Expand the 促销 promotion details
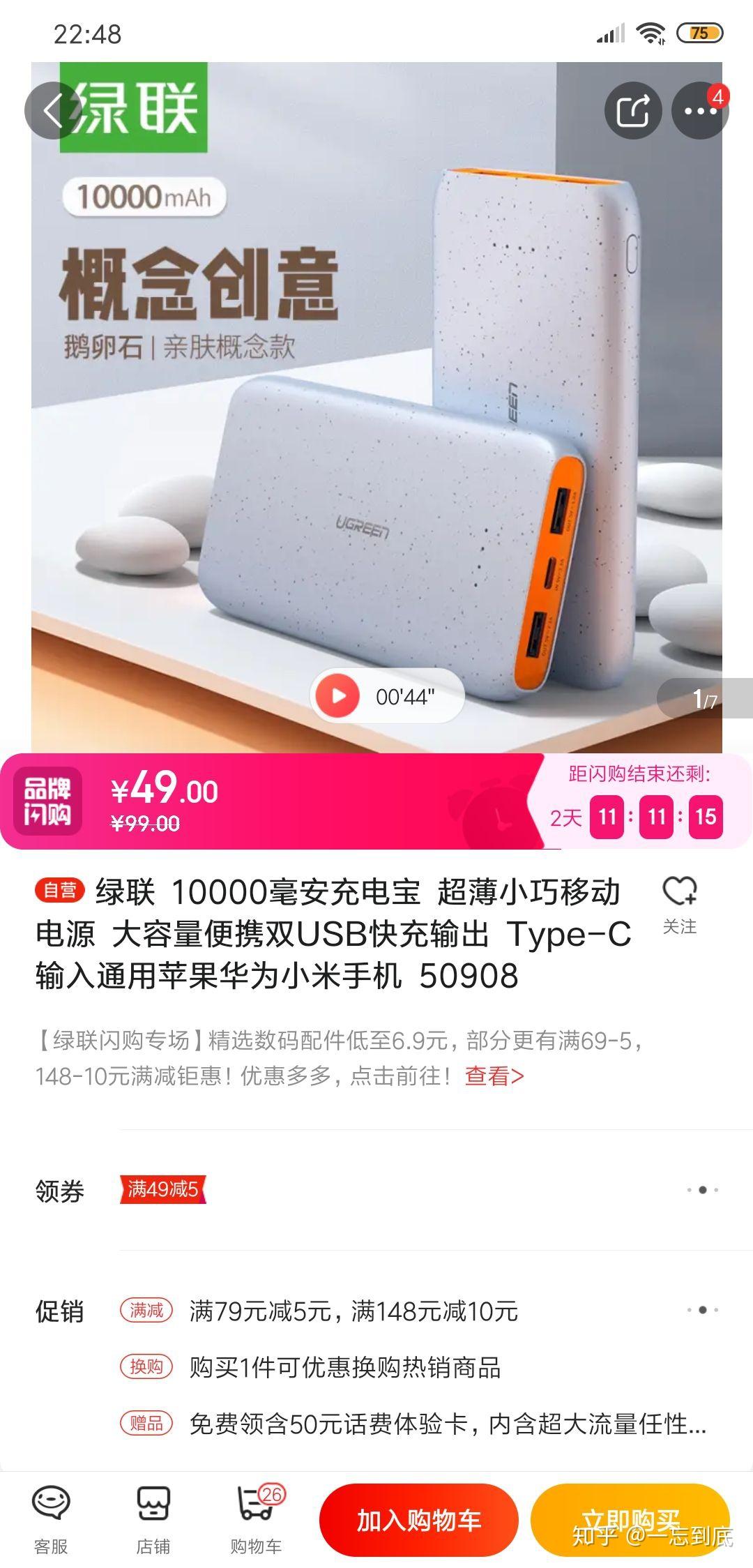The height and width of the screenshot is (1568, 753). [702, 1310]
